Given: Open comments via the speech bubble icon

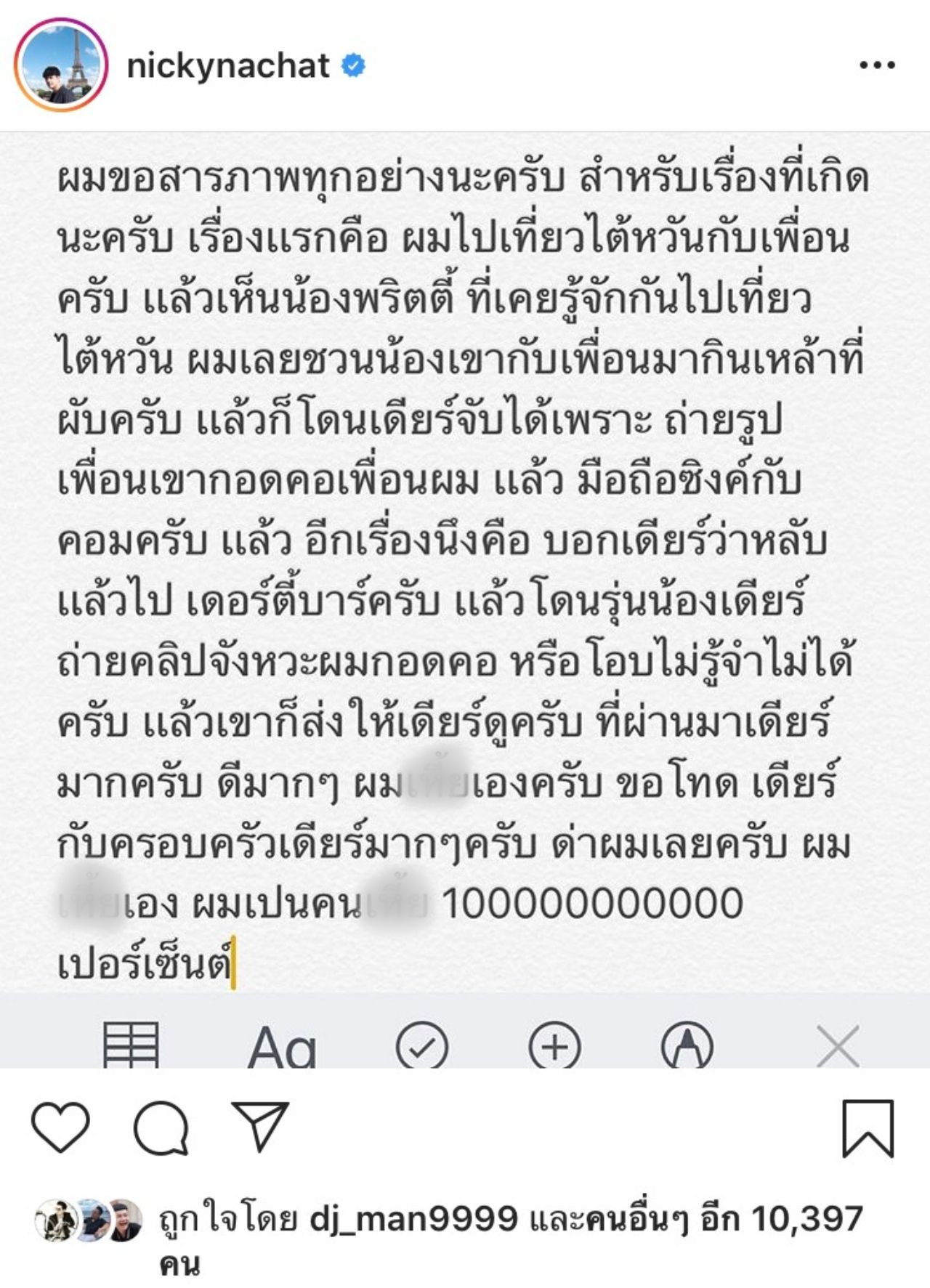Looking at the screenshot, I should click(x=161, y=1127).
